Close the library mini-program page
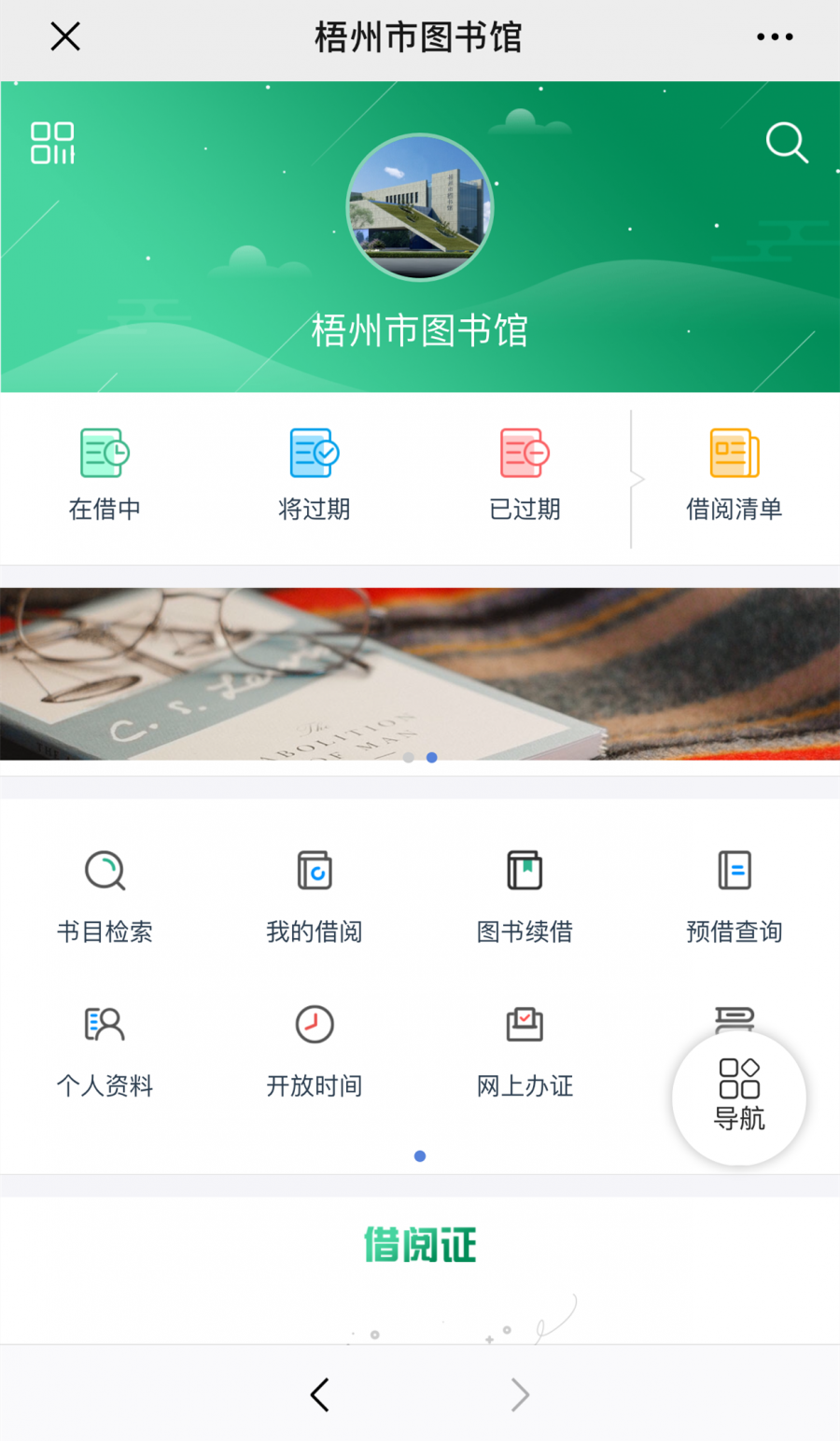840x1441 pixels. [x=65, y=37]
